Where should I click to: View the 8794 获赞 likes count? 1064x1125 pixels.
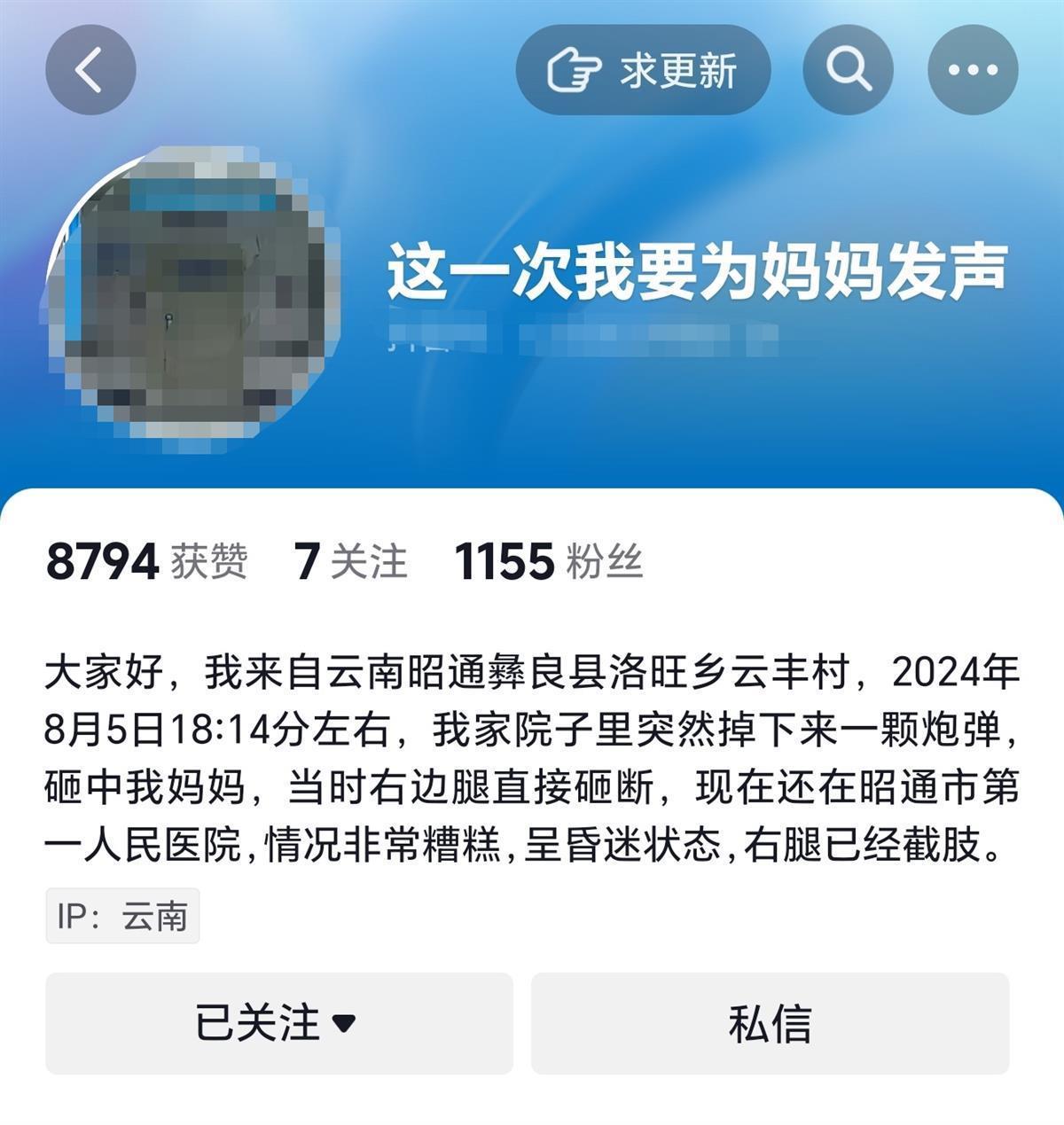(146, 562)
